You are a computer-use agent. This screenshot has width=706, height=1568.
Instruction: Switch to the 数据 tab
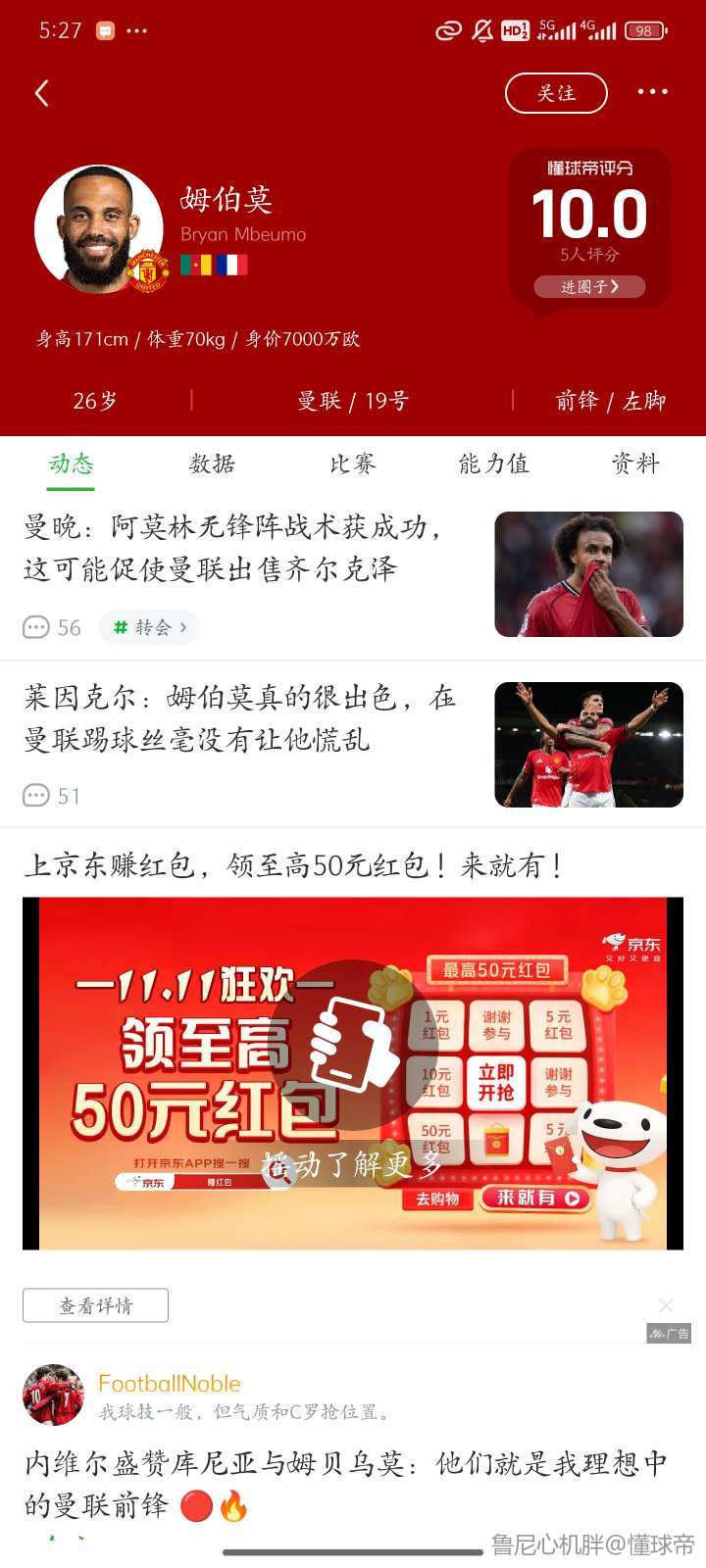click(212, 464)
